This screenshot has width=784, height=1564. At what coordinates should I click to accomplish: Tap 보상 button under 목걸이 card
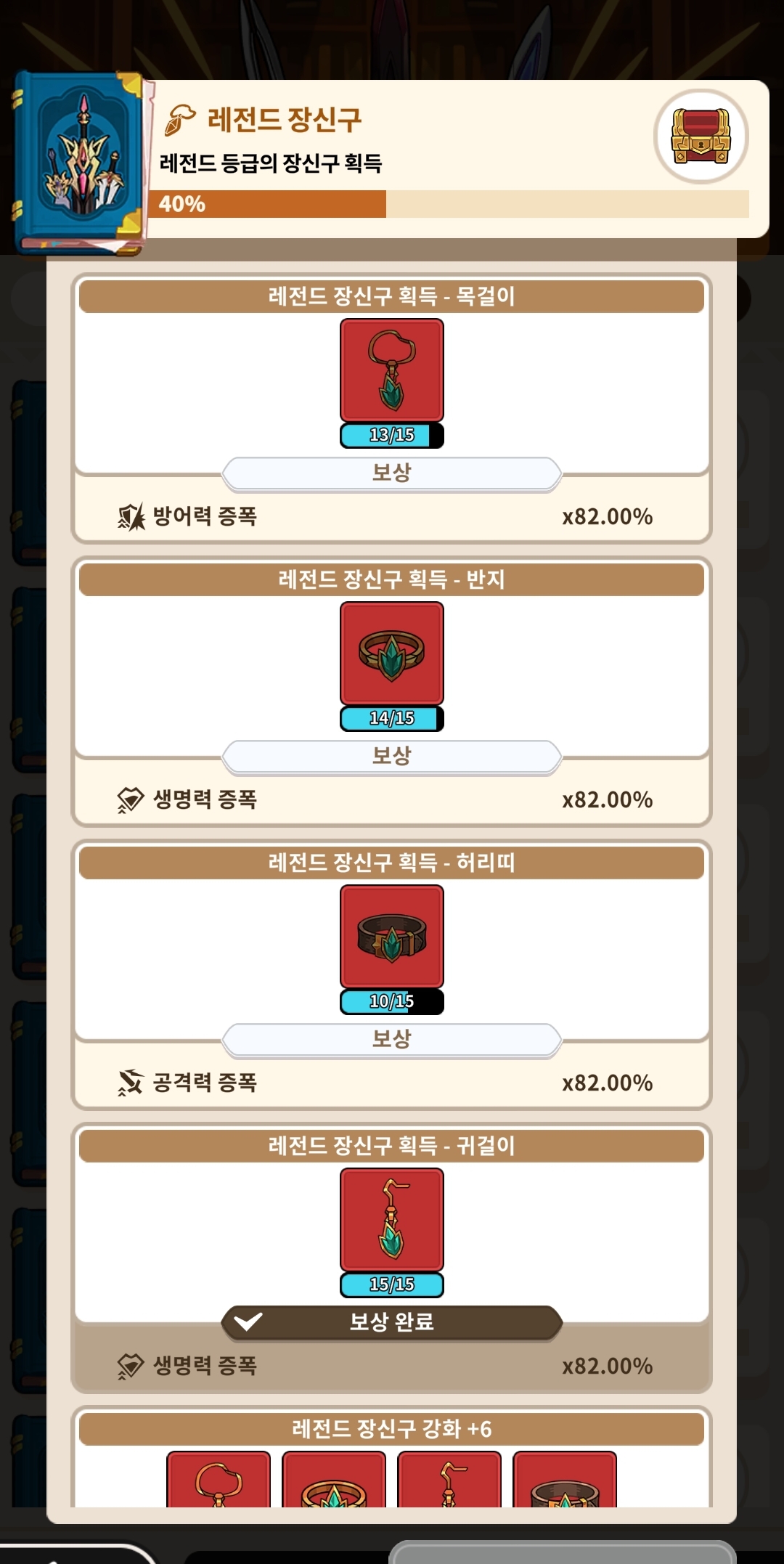tap(392, 473)
